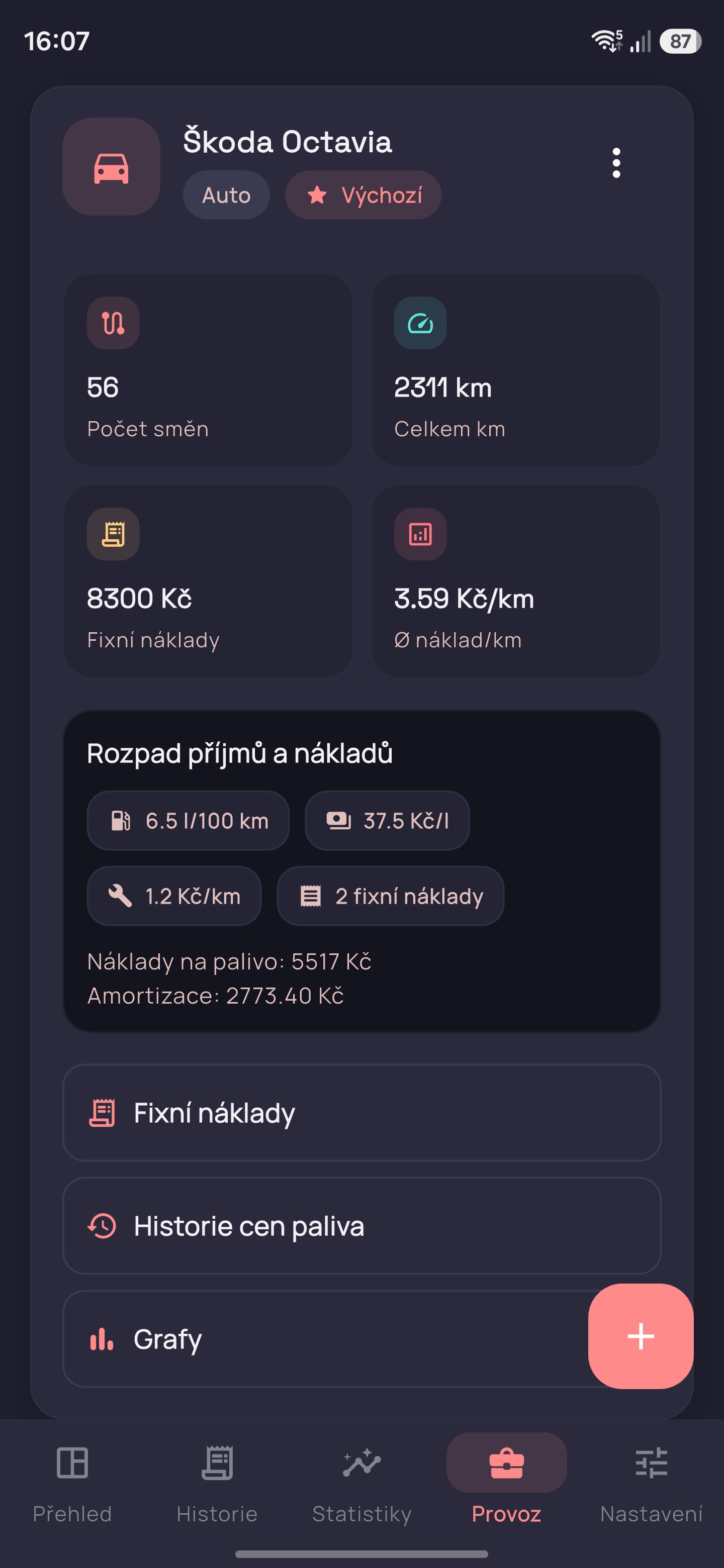
Task: Click the fuel pump icon in 6.5 l/100 km chip
Action: pyautogui.click(x=121, y=821)
